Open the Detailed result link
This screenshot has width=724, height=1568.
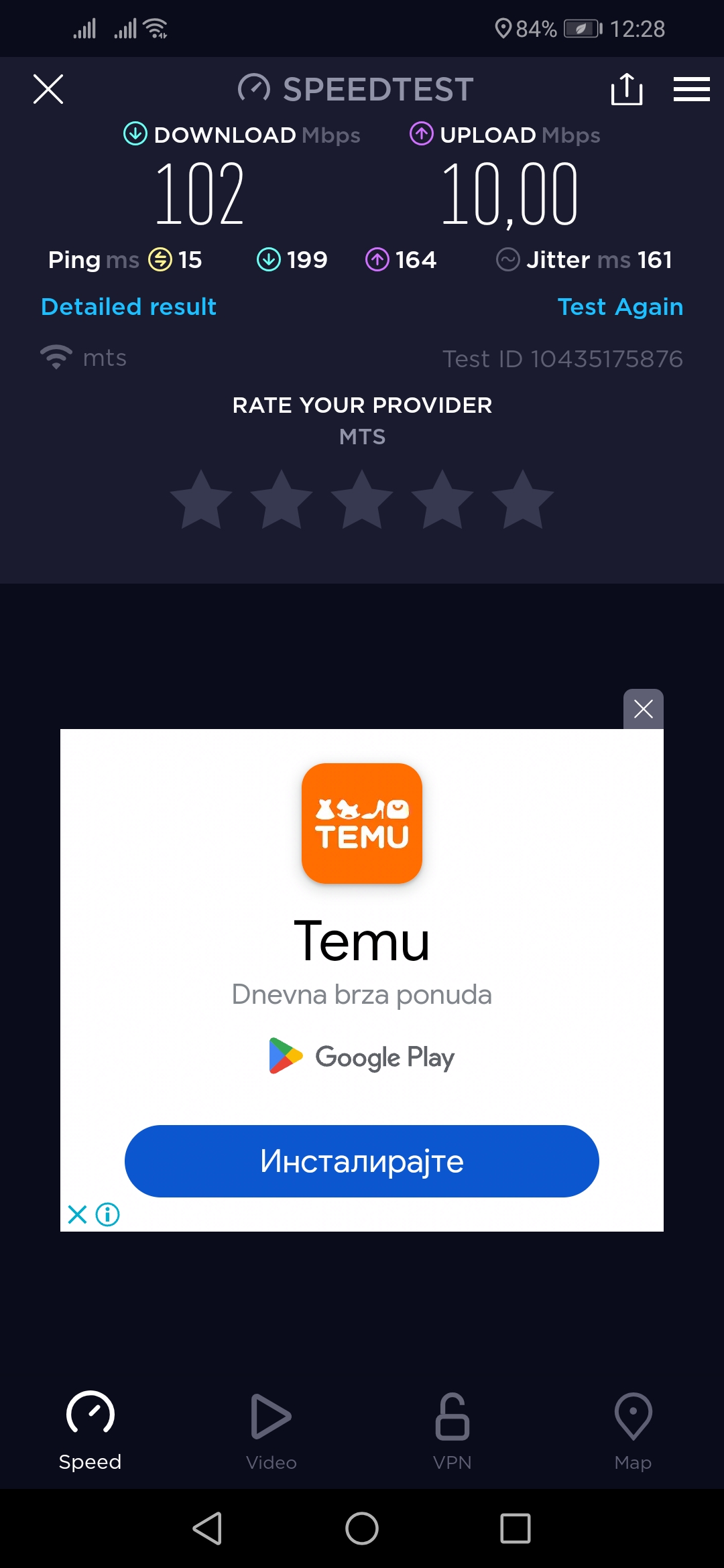(x=129, y=307)
